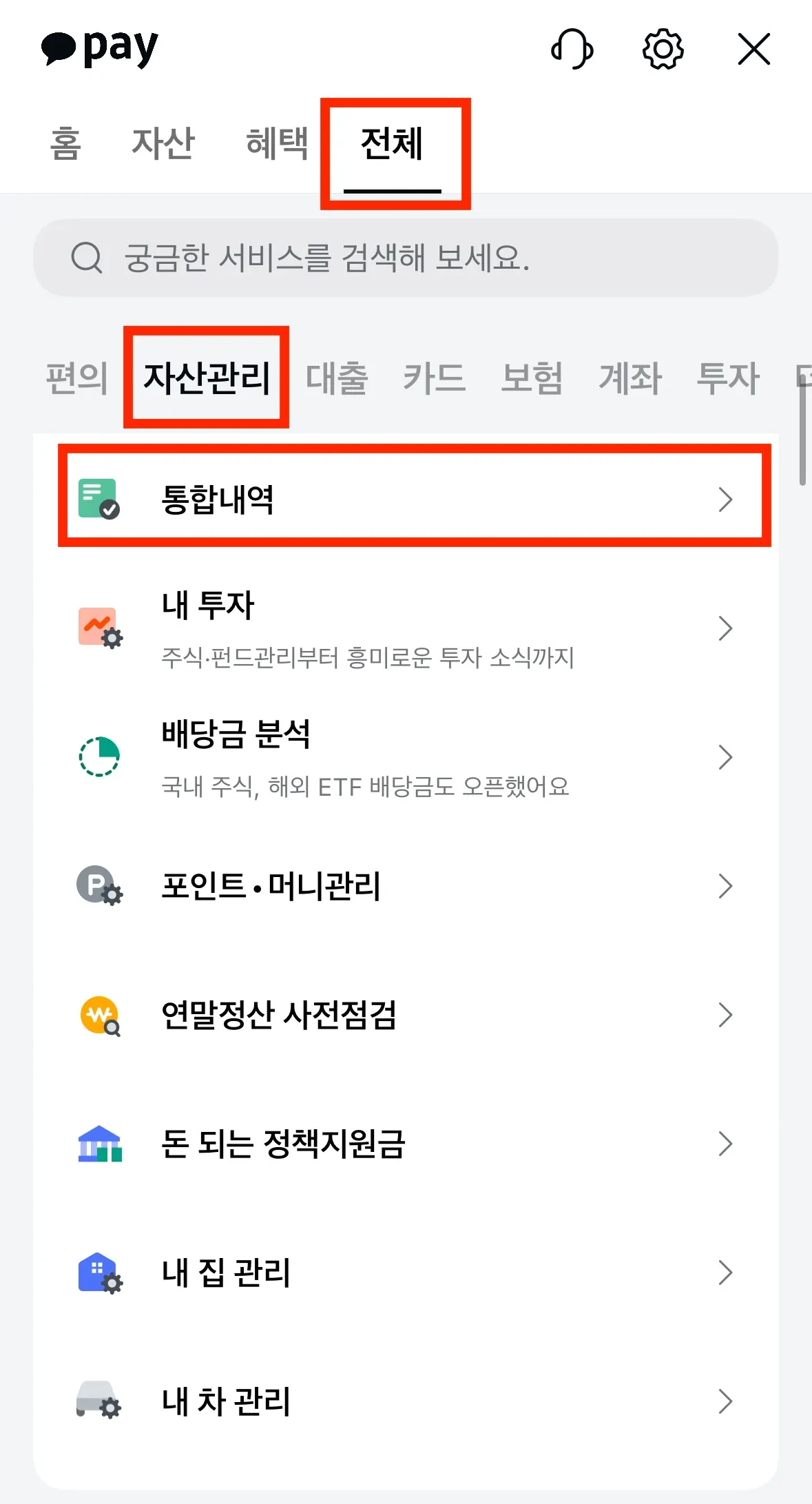Select the 자산관리 category
The height and width of the screenshot is (1504, 812).
206,378
